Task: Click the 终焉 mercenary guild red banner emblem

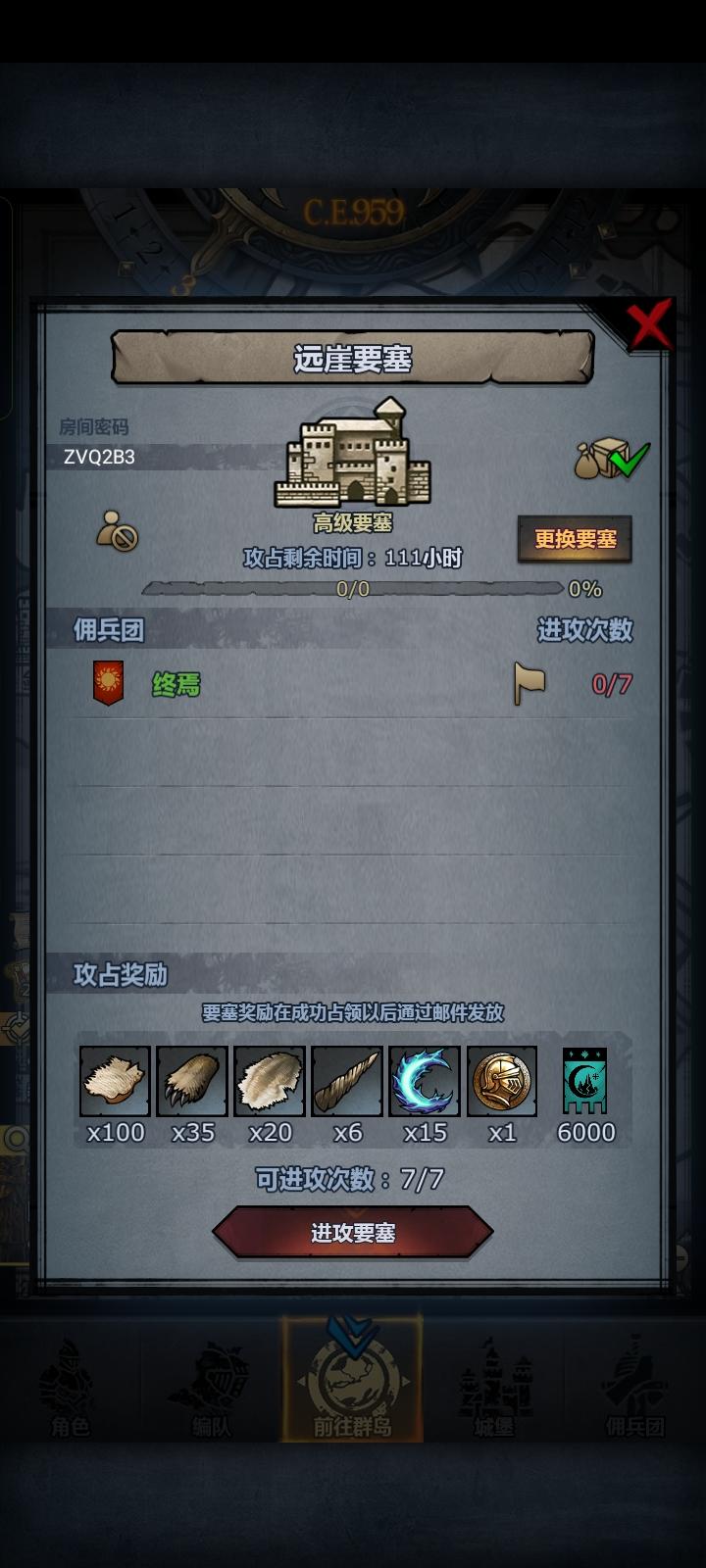Action: click(108, 684)
